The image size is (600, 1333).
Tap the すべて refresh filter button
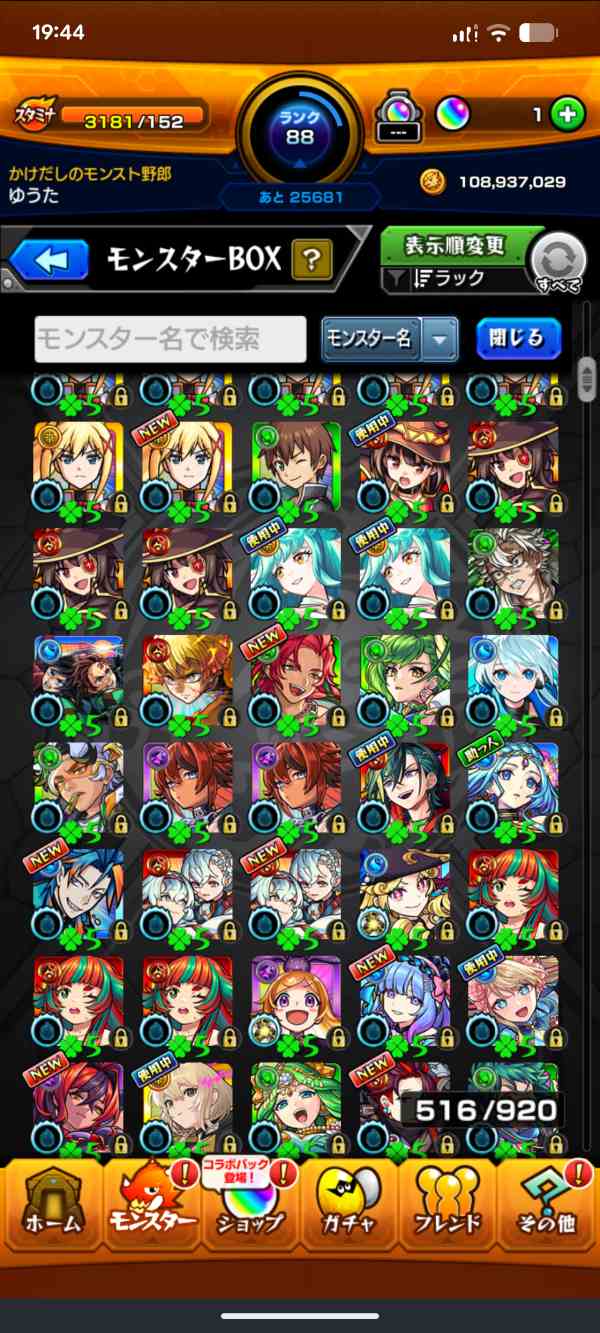559,263
